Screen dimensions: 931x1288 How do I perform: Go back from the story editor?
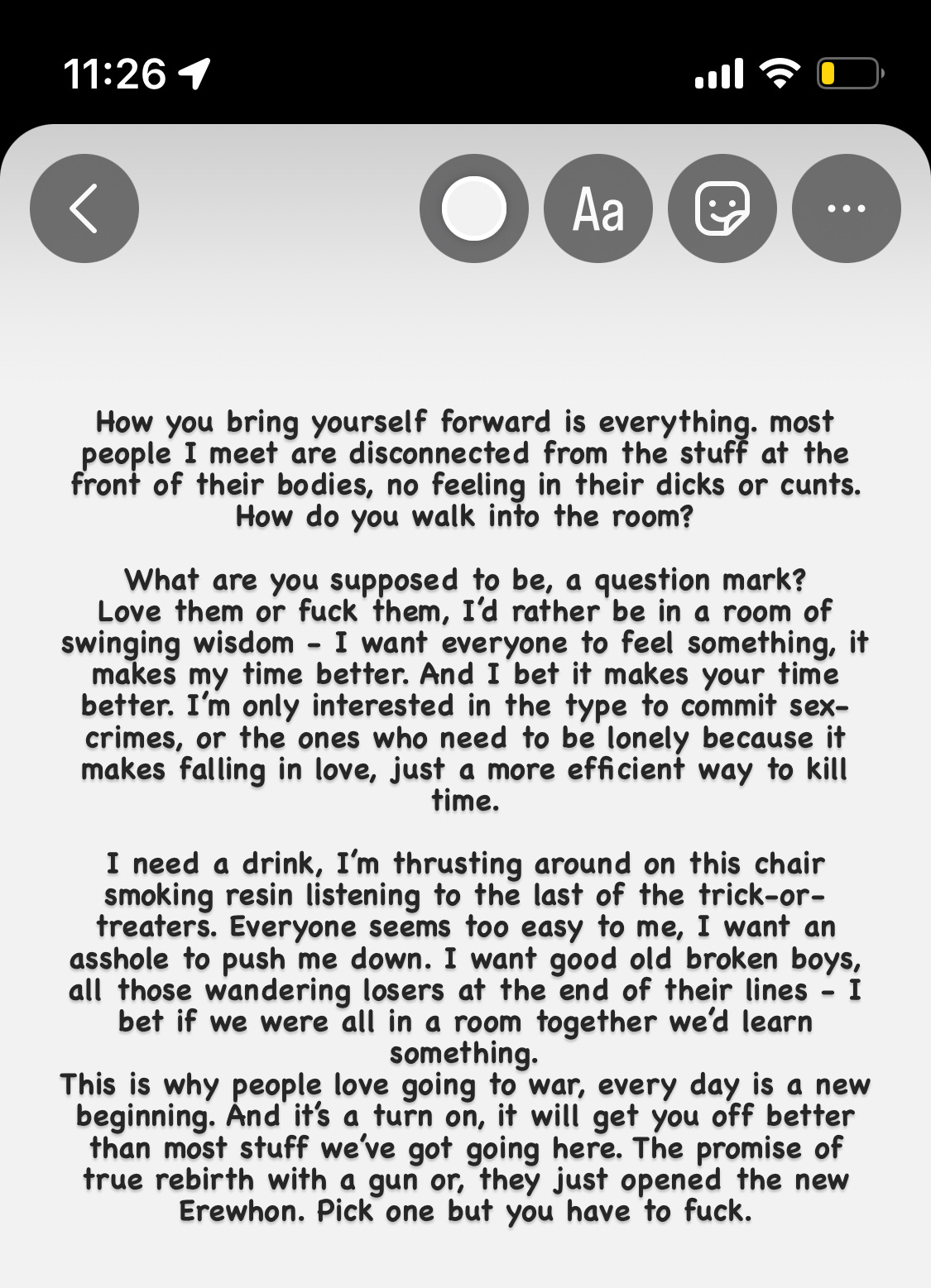[x=84, y=208]
